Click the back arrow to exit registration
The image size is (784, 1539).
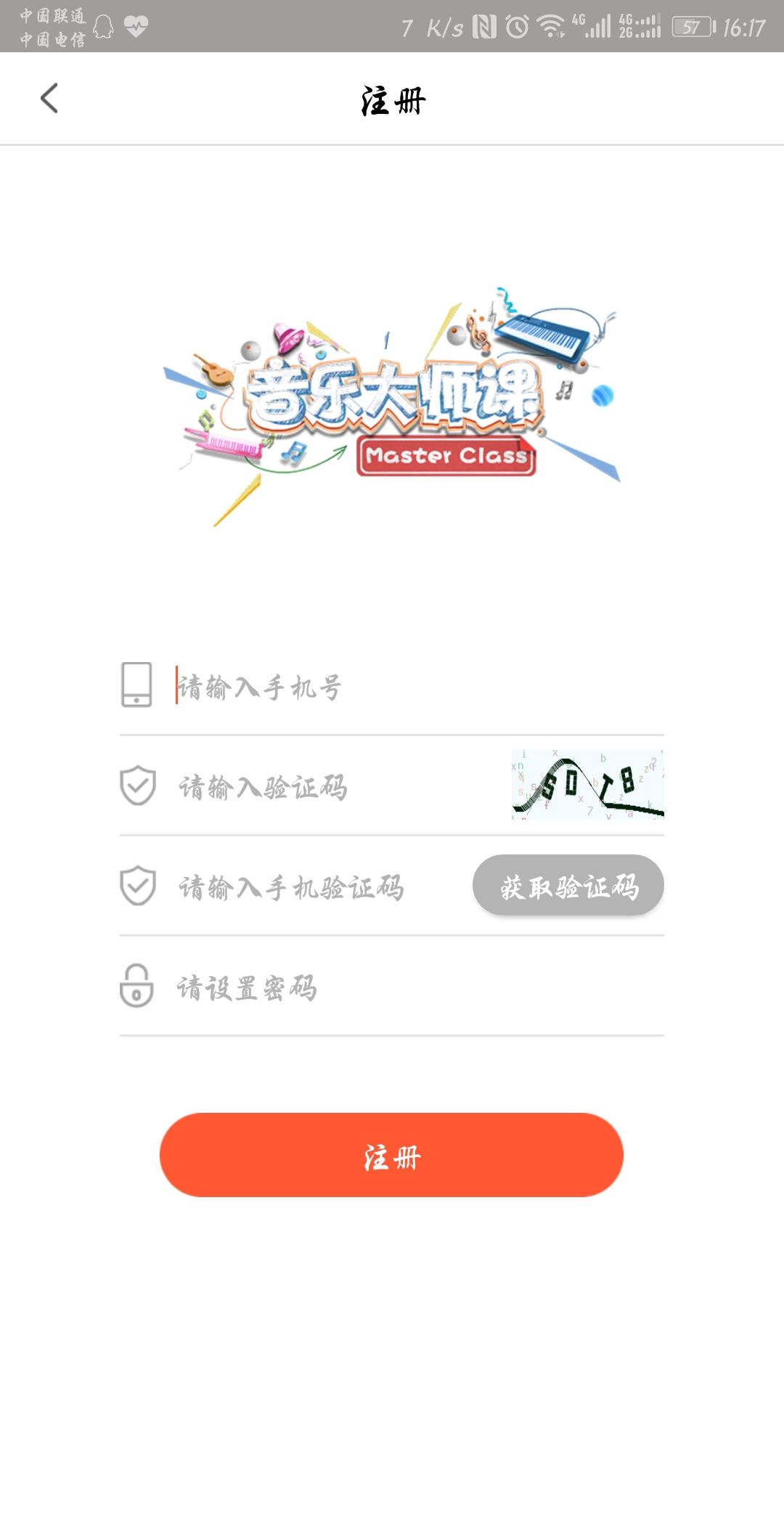tap(49, 99)
